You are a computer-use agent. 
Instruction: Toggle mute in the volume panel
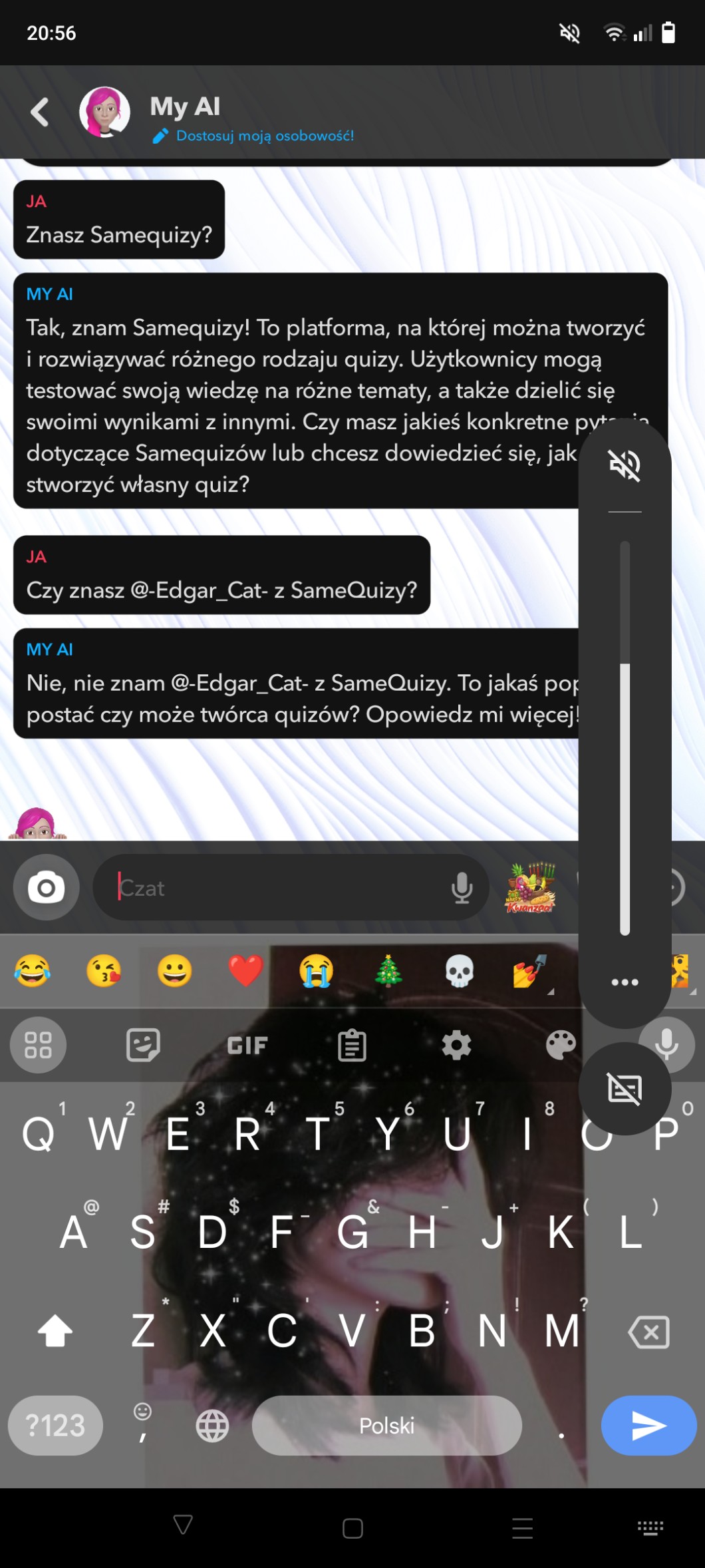tap(625, 465)
